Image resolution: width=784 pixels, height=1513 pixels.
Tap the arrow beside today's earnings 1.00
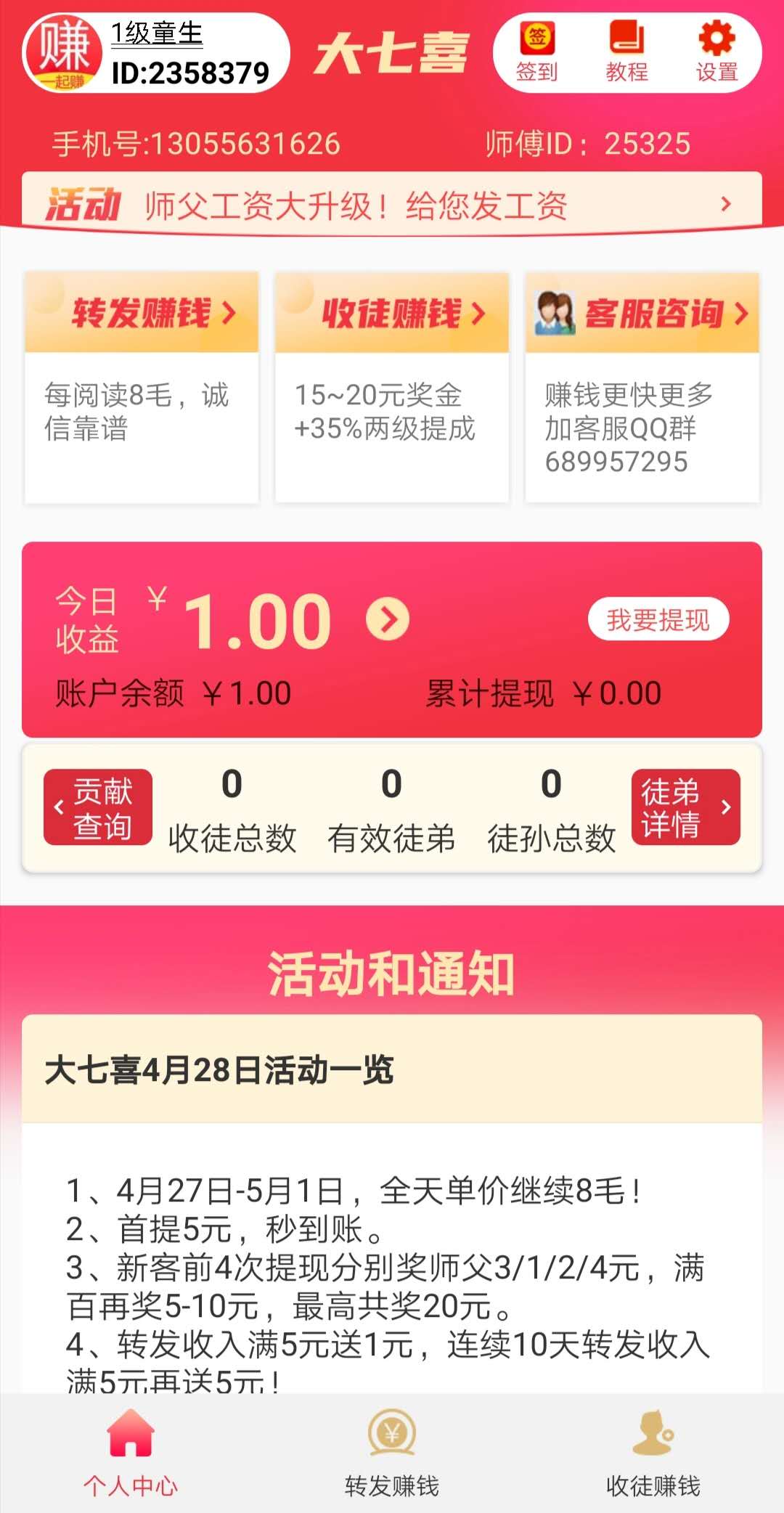click(x=388, y=619)
